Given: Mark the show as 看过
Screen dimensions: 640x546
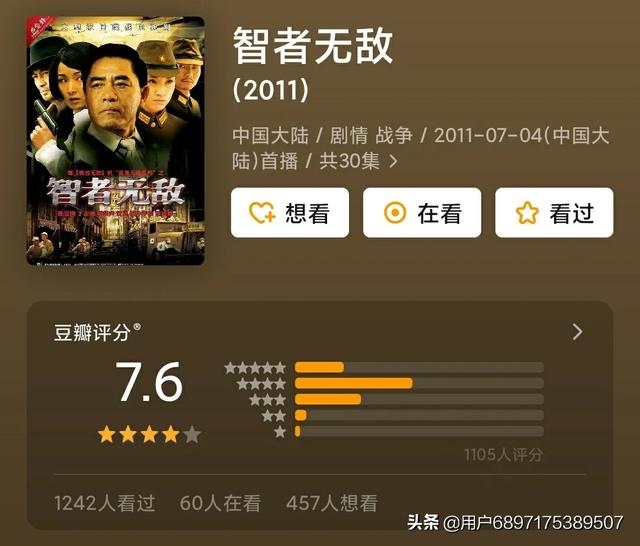Looking at the screenshot, I should click(x=554, y=212).
